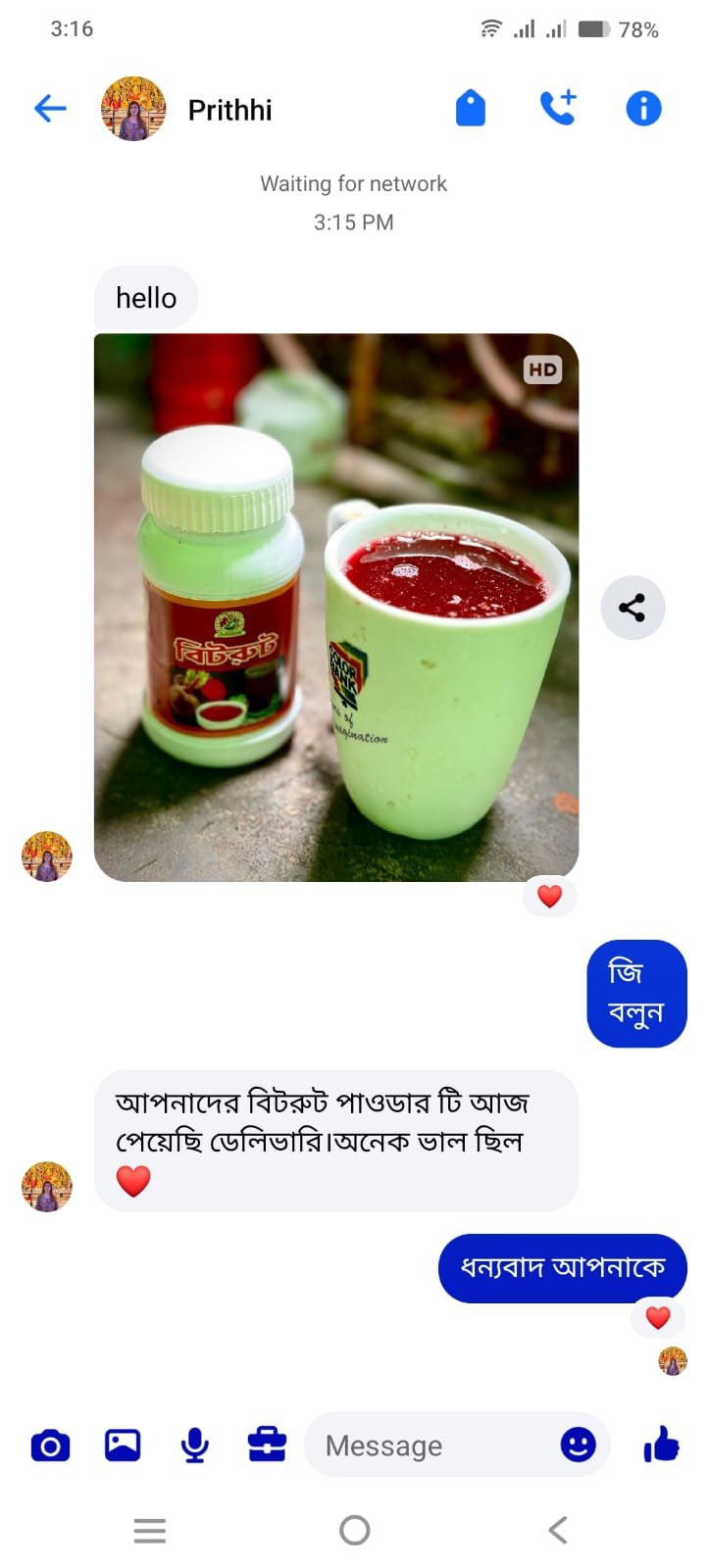Open conversation info for Prithhi
Screen dimensions: 709x1568
(643, 109)
